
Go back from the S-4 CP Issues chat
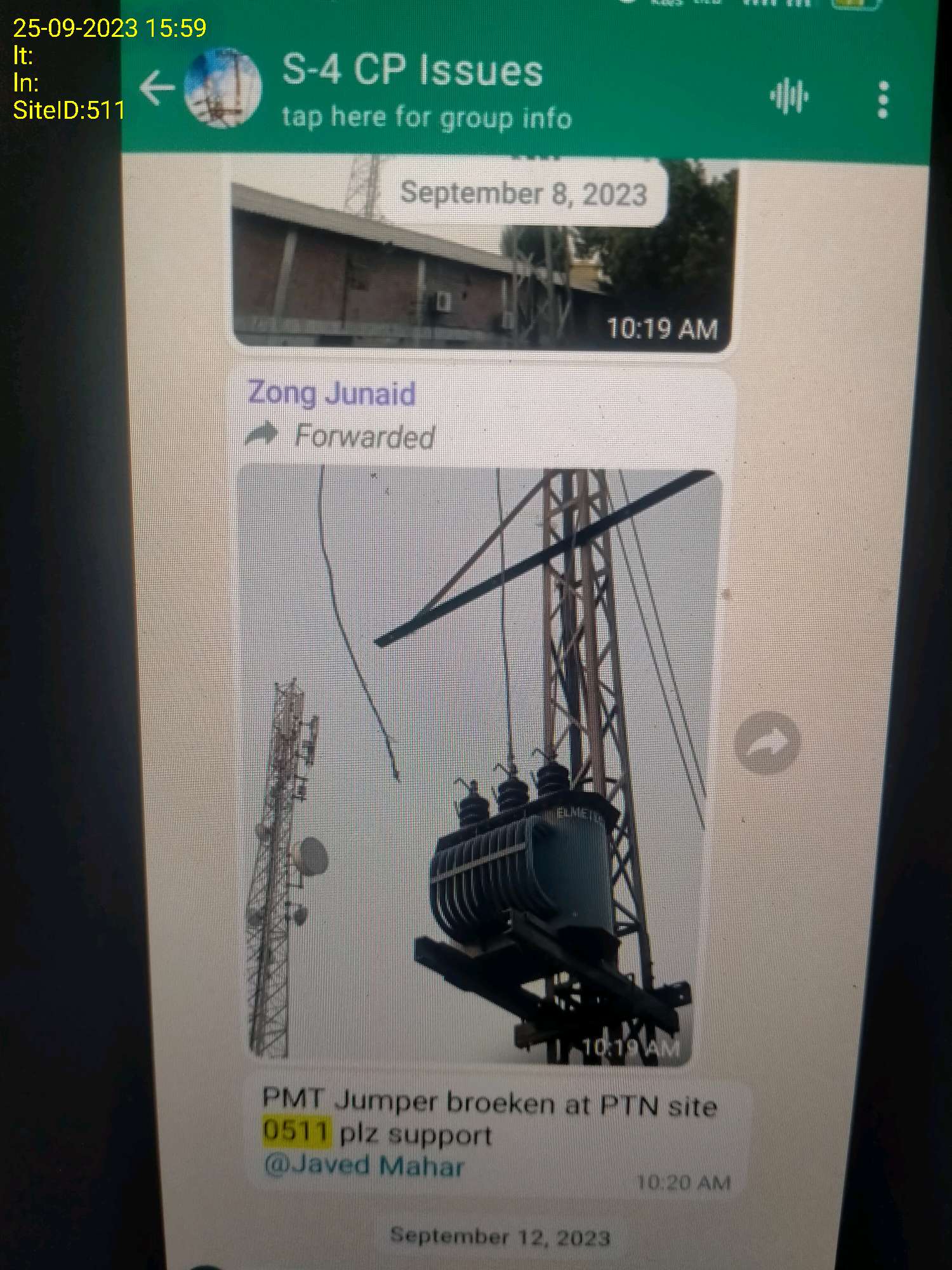click(x=156, y=88)
